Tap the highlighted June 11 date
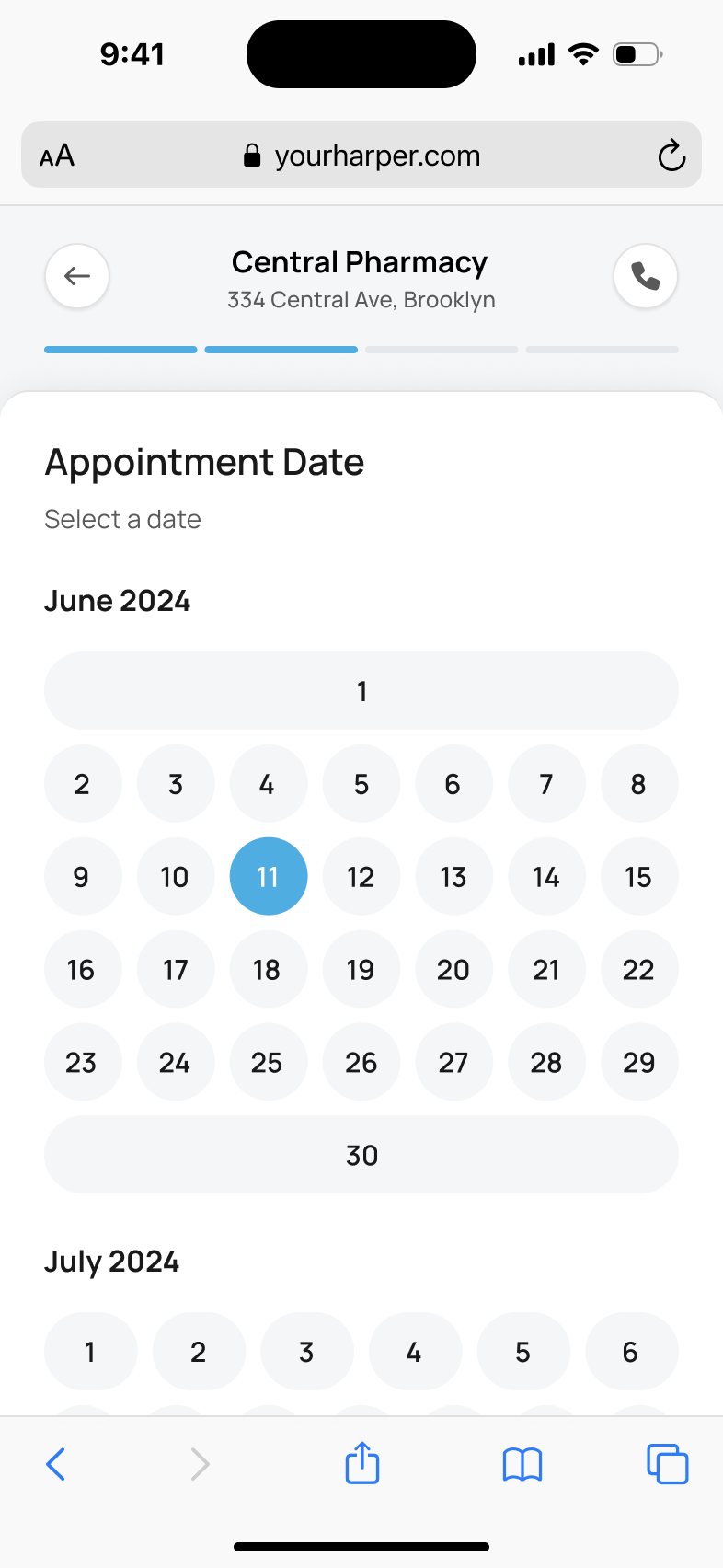 268,877
